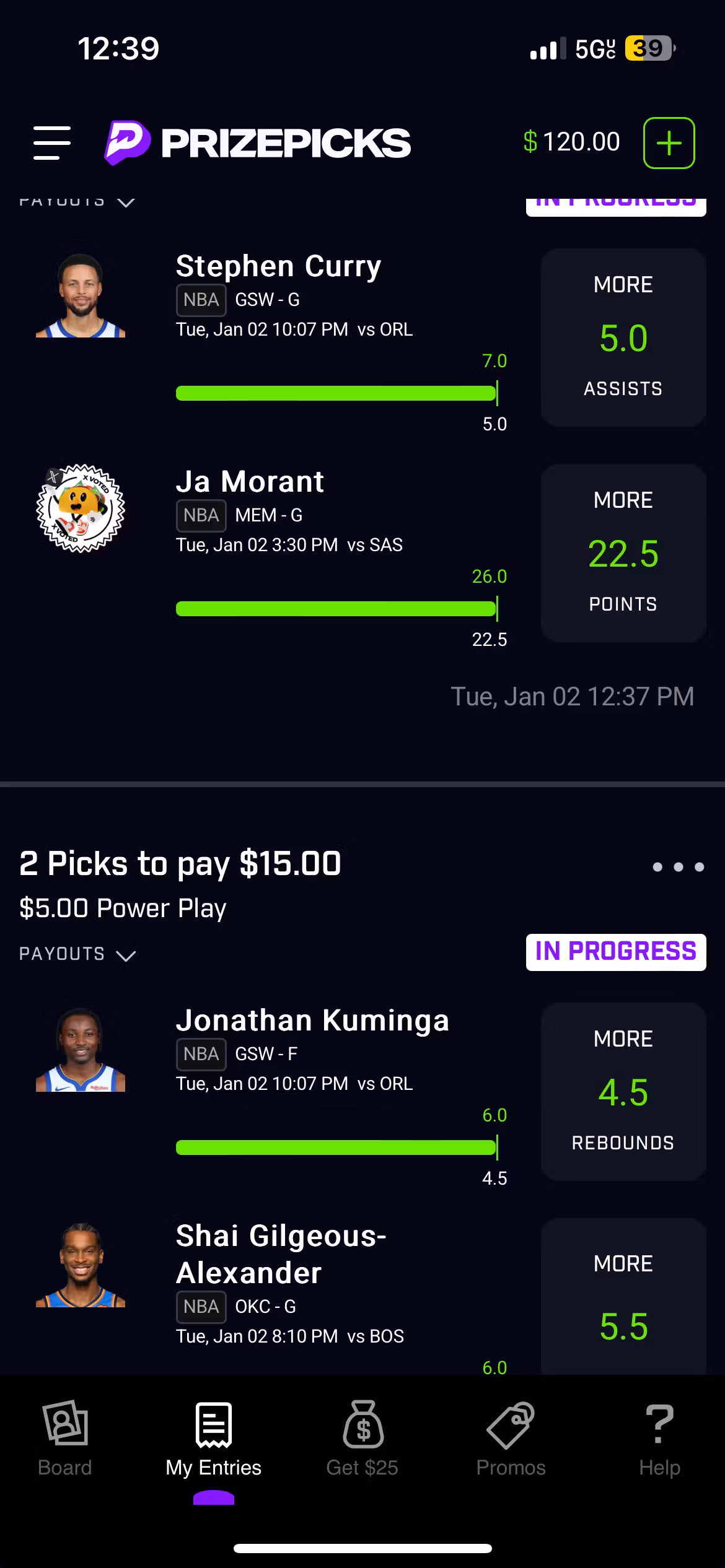The image size is (725, 1568).
Task: Open the Help tab
Action: coord(659,1439)
